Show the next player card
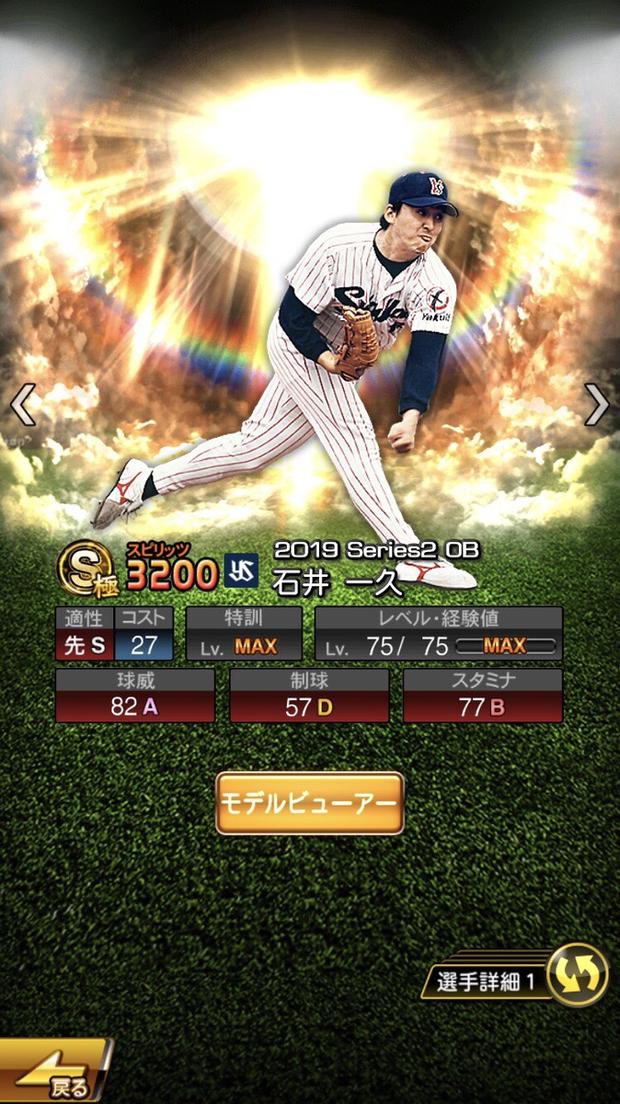Image resolution: width=620 pixels, height=1104 pixels. click(597, 403)
